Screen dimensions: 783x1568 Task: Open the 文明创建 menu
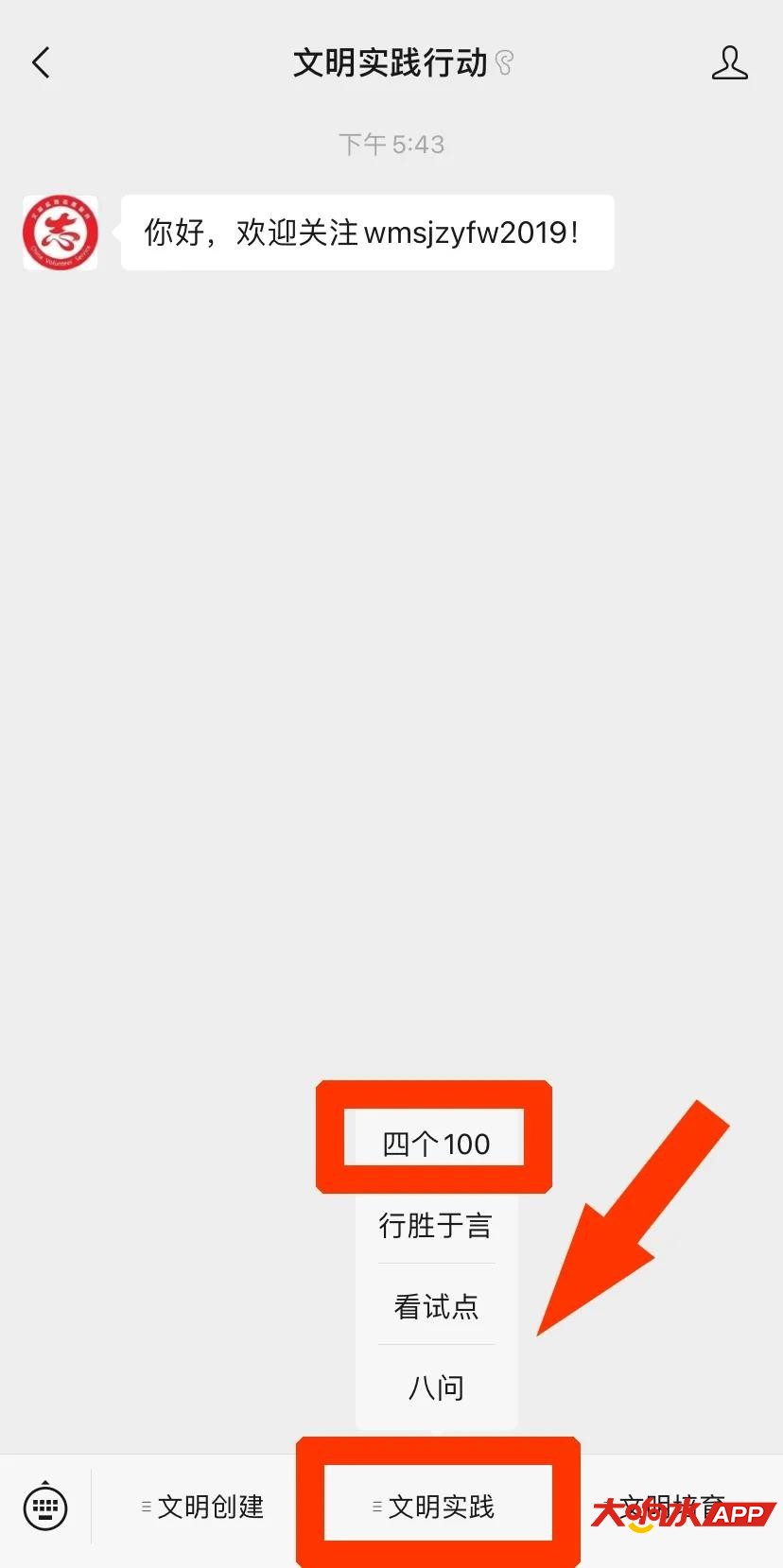coord(202,1507)
